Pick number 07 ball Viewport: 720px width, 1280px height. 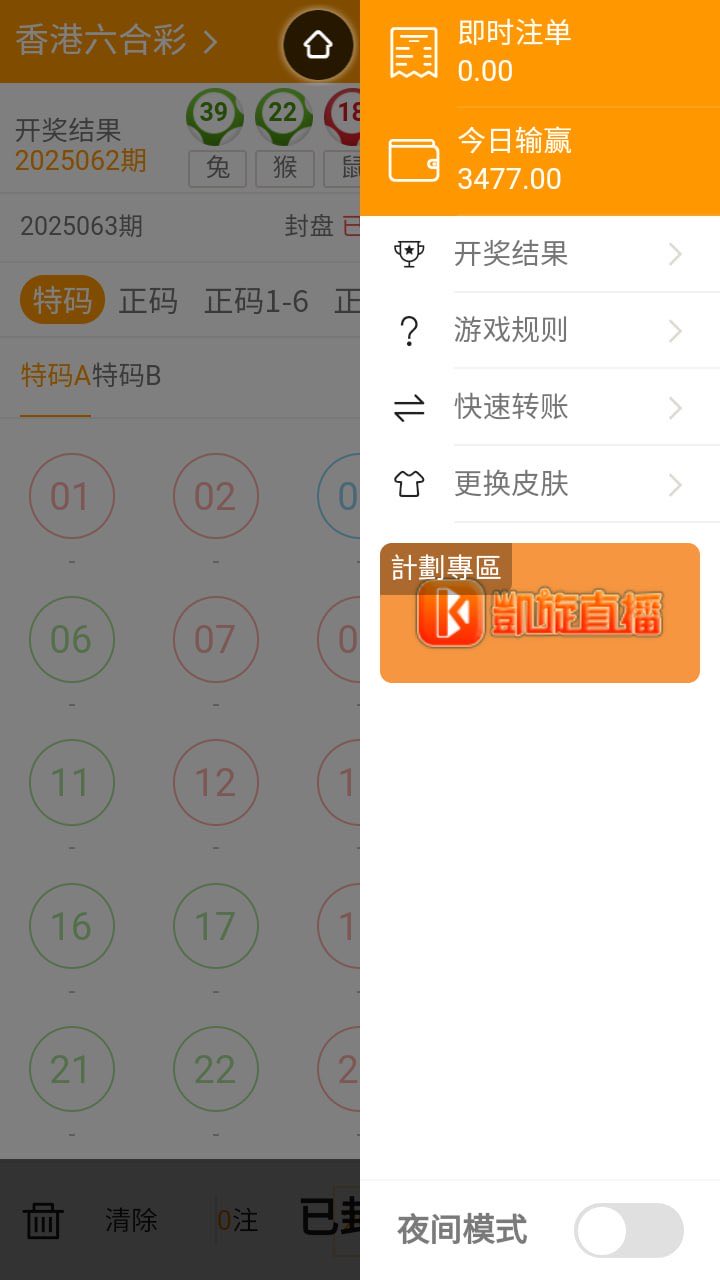tap(215, 640)
